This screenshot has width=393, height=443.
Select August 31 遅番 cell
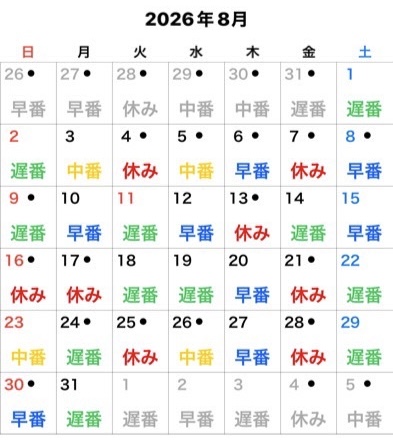click(84, 403)
